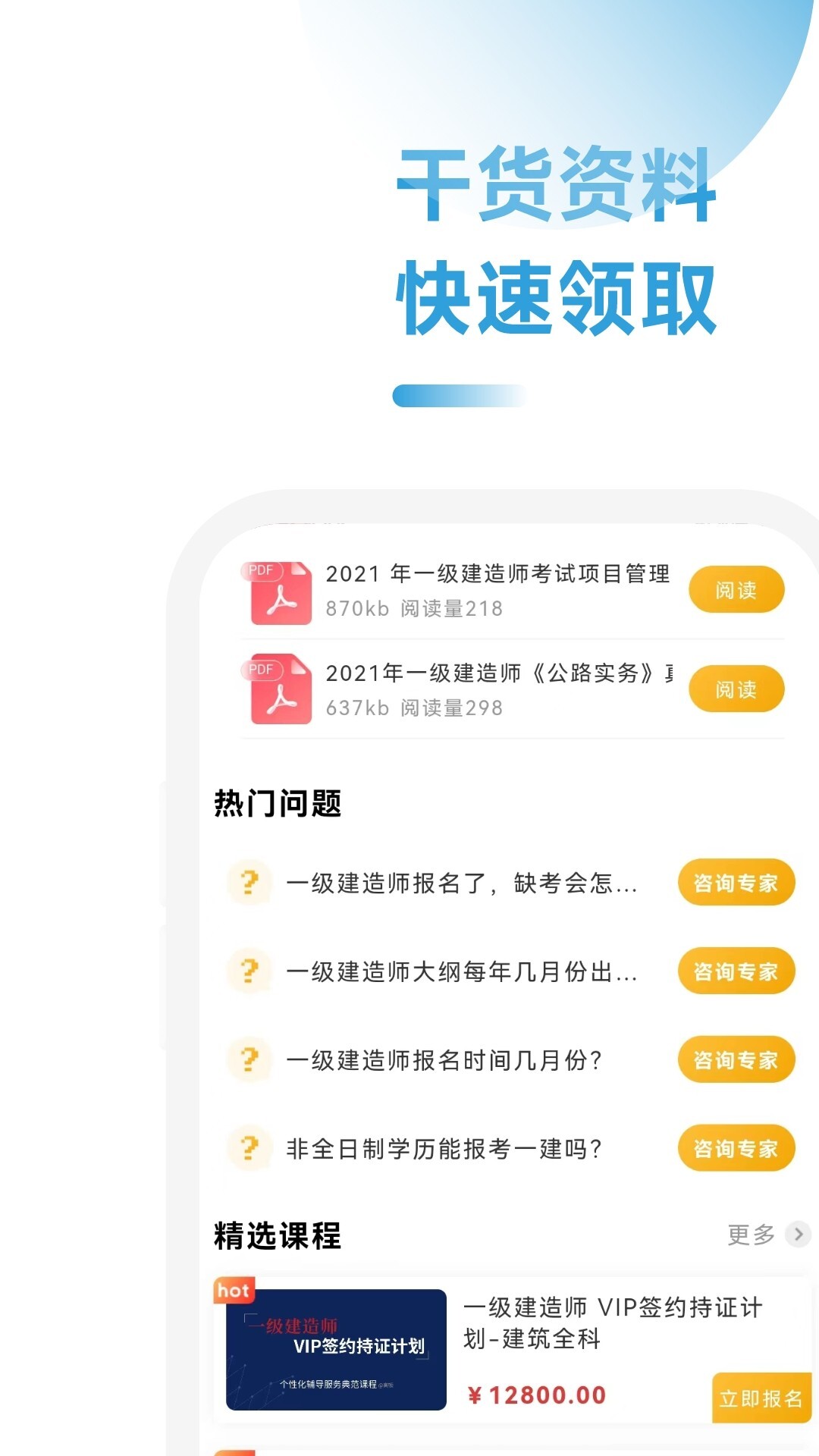Viewport: 819px width, 1456px height.
Task: Tap 阅读 for the 项目管理 PDF
Action: [x=736, y=589]
